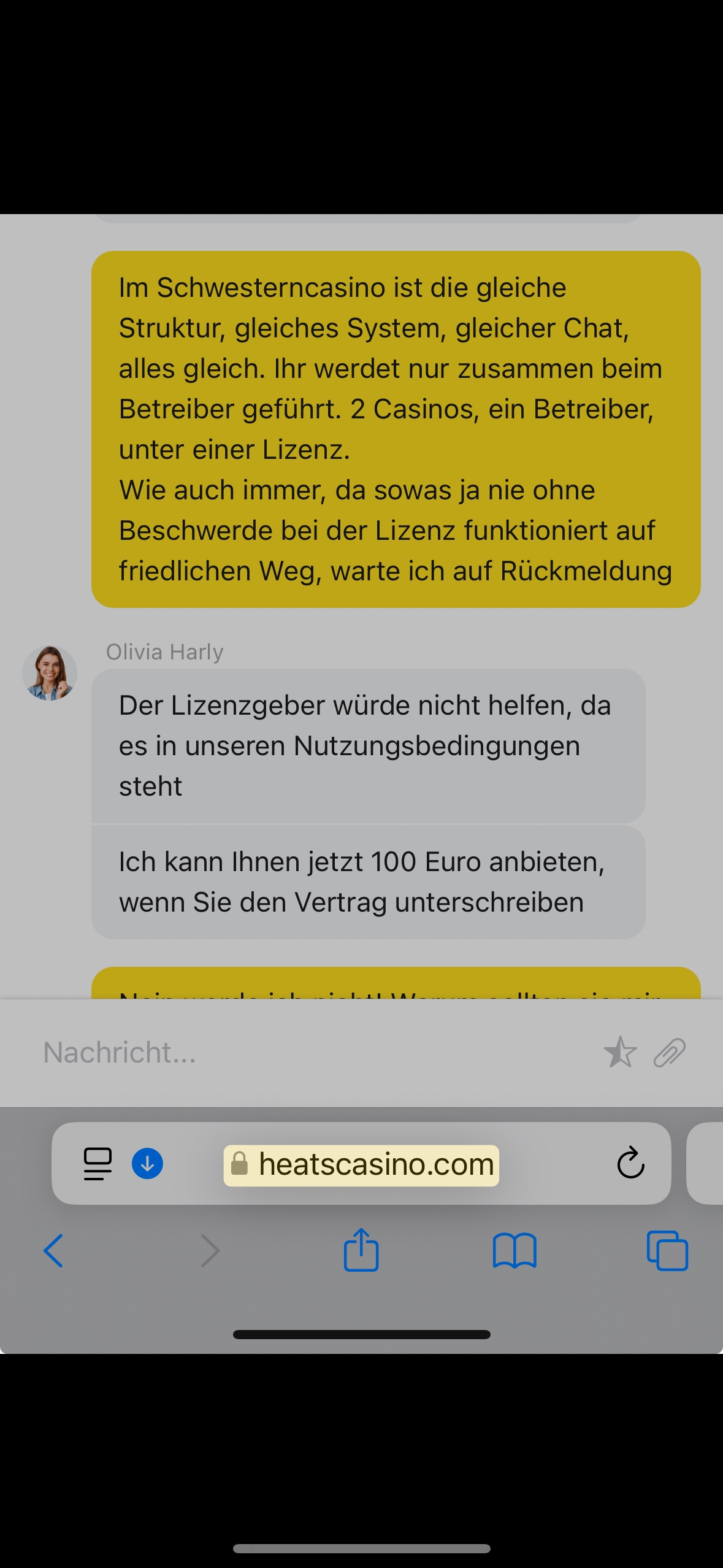The image size is (723, 1568).
Task: Tap the Nachricht message input field
Action: [x=307, y=1053]
